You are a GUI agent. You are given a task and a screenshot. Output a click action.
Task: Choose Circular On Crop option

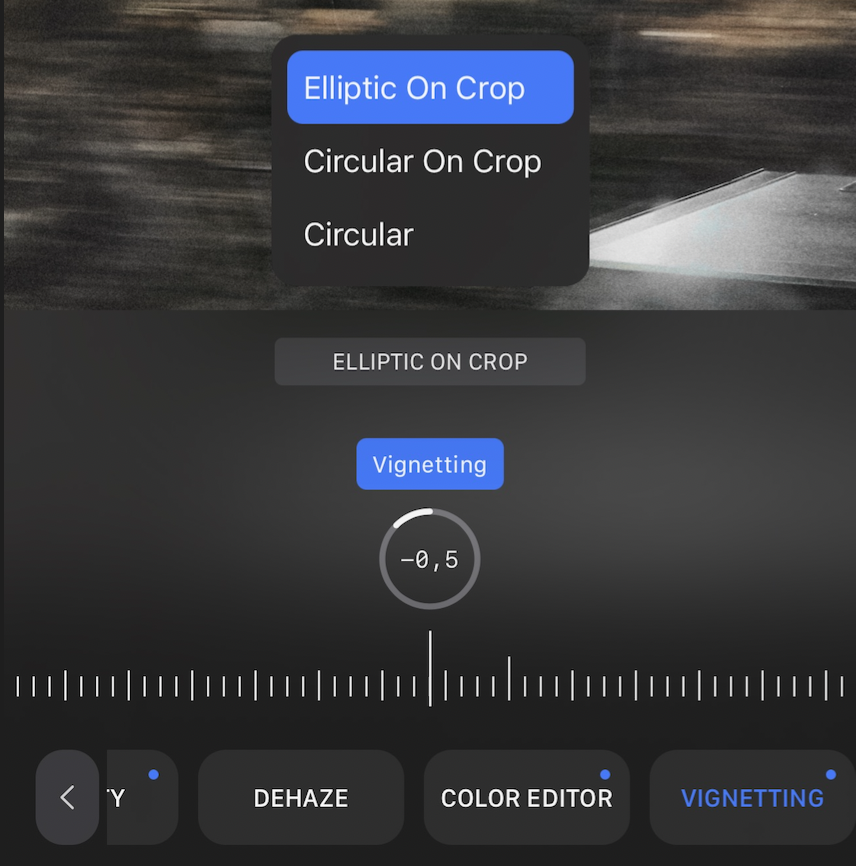tap(423, 162)
